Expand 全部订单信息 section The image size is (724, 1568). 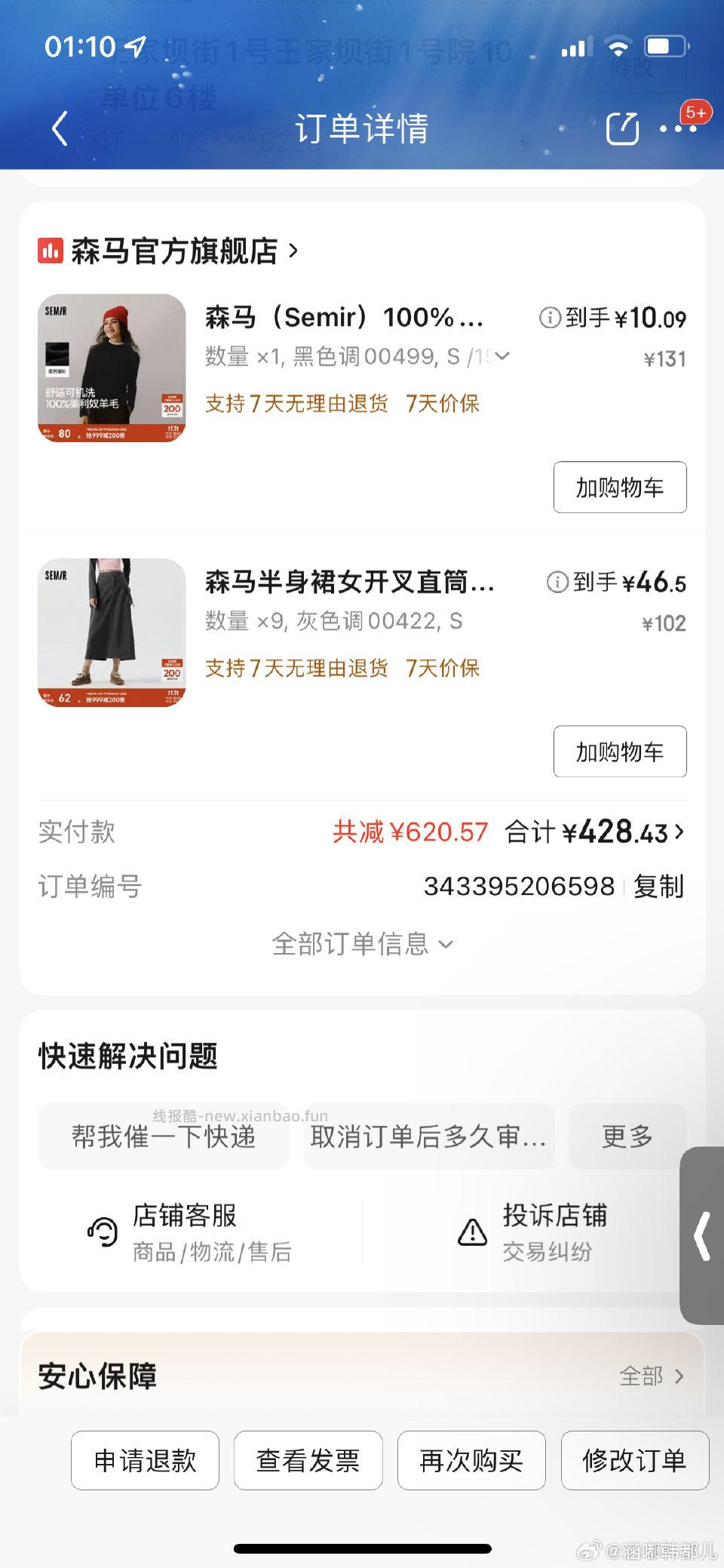click(362, 942)
